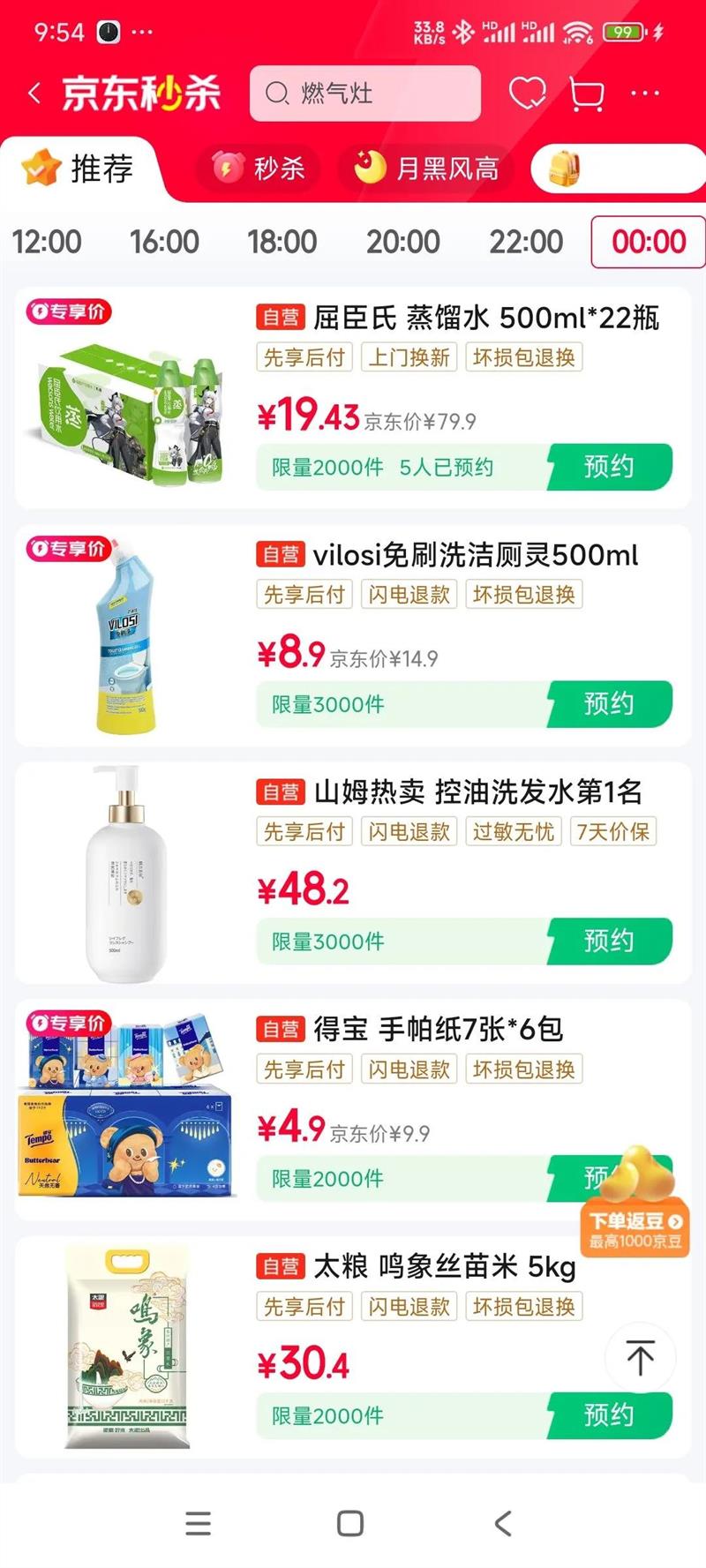The width and height of the screenshot is (706, 1568).
Task: Go back from 京东秒杀 page
Action: point(35,94)
